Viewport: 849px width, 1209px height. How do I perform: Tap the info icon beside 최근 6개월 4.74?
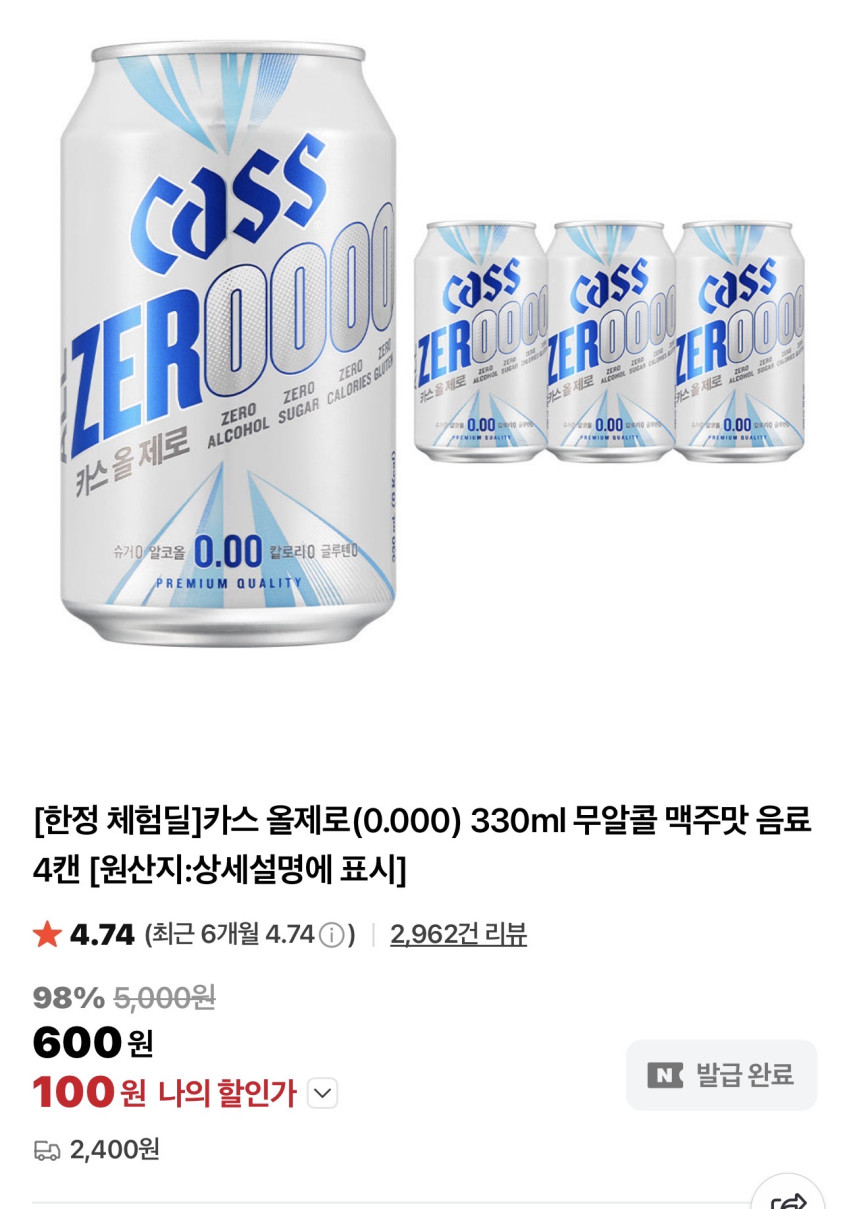tap(332, 935)
